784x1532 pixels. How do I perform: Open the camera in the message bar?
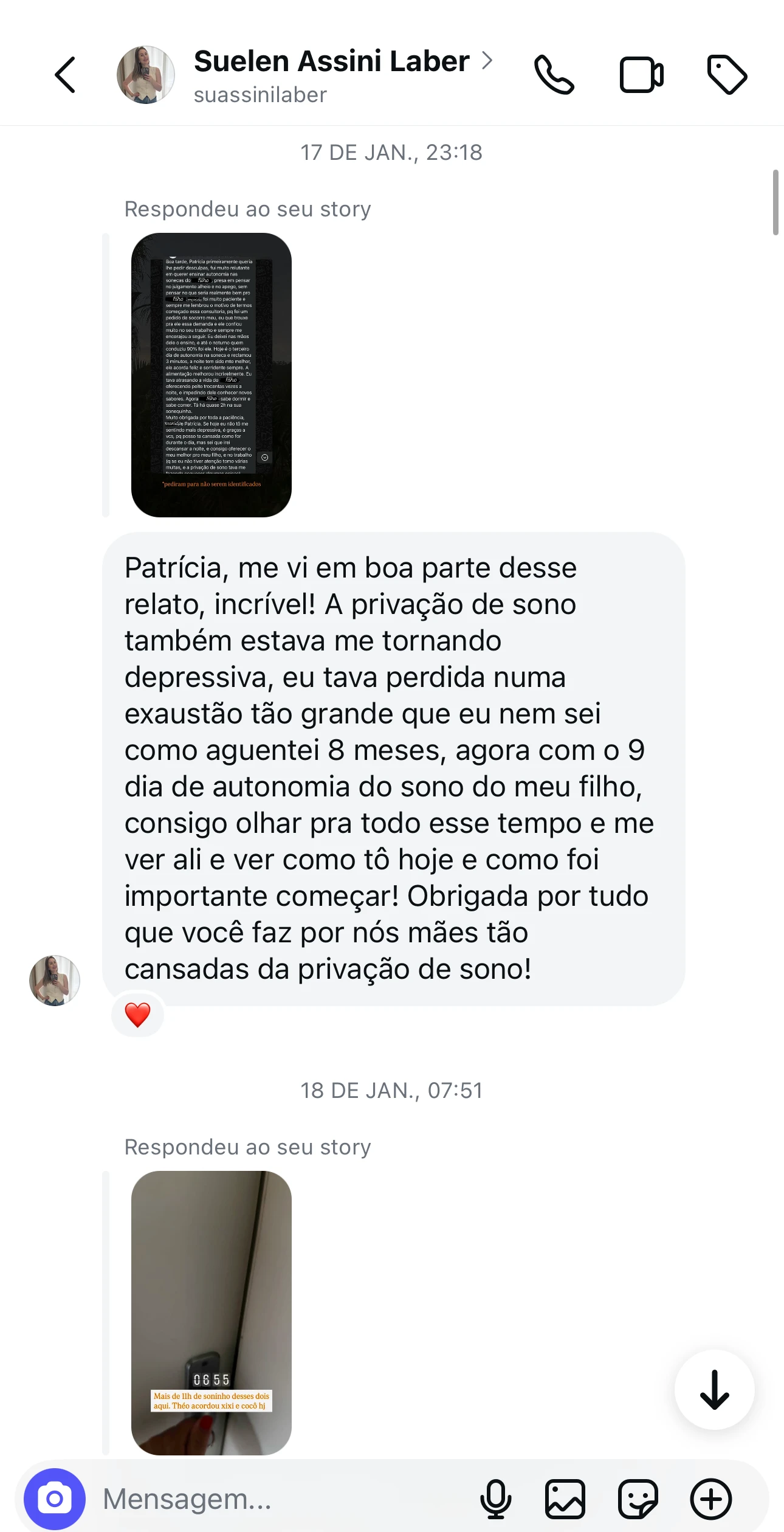tap(55, 1499)
